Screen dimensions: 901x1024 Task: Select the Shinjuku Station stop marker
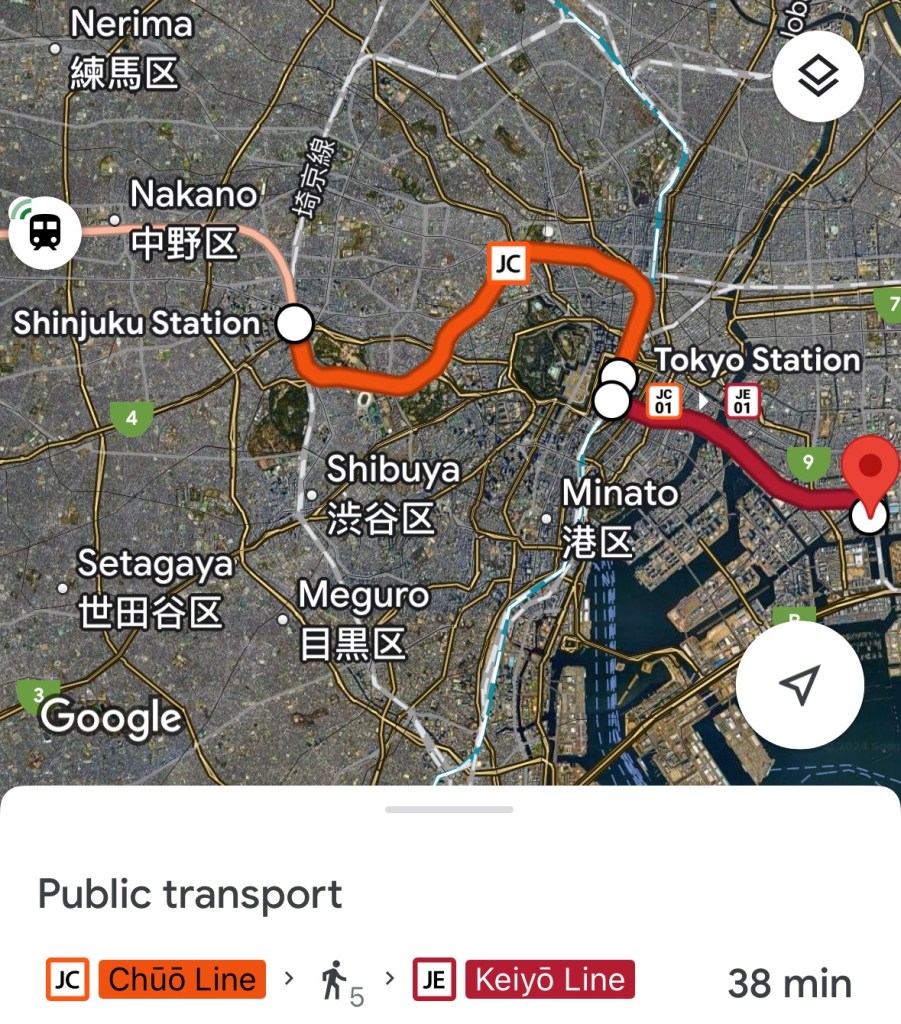pyautogui.click(x=294, y=324)
